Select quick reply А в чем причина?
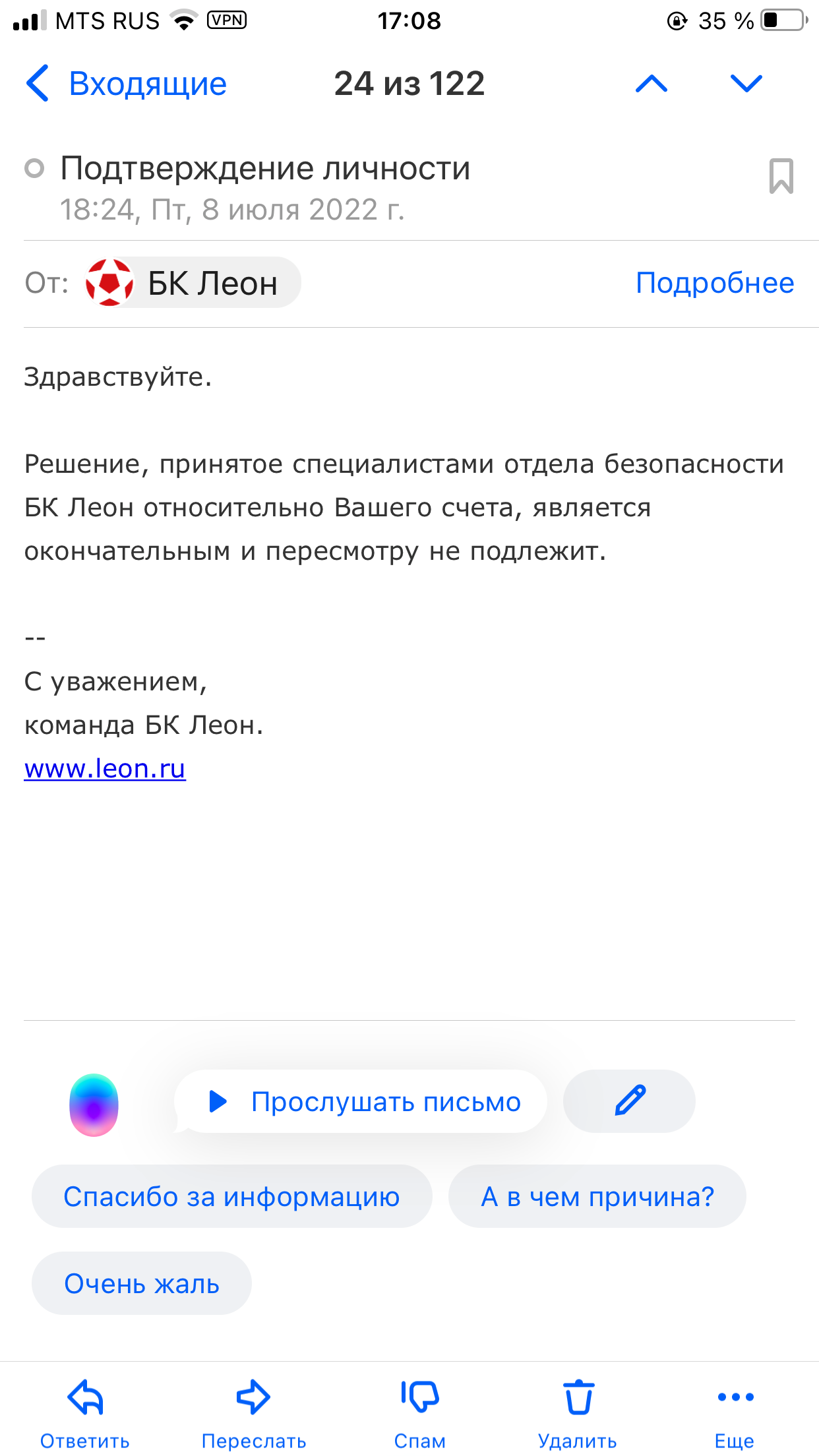This screenshot has height=1456, width=819. pyautogui.click(x=597, y=1196)
